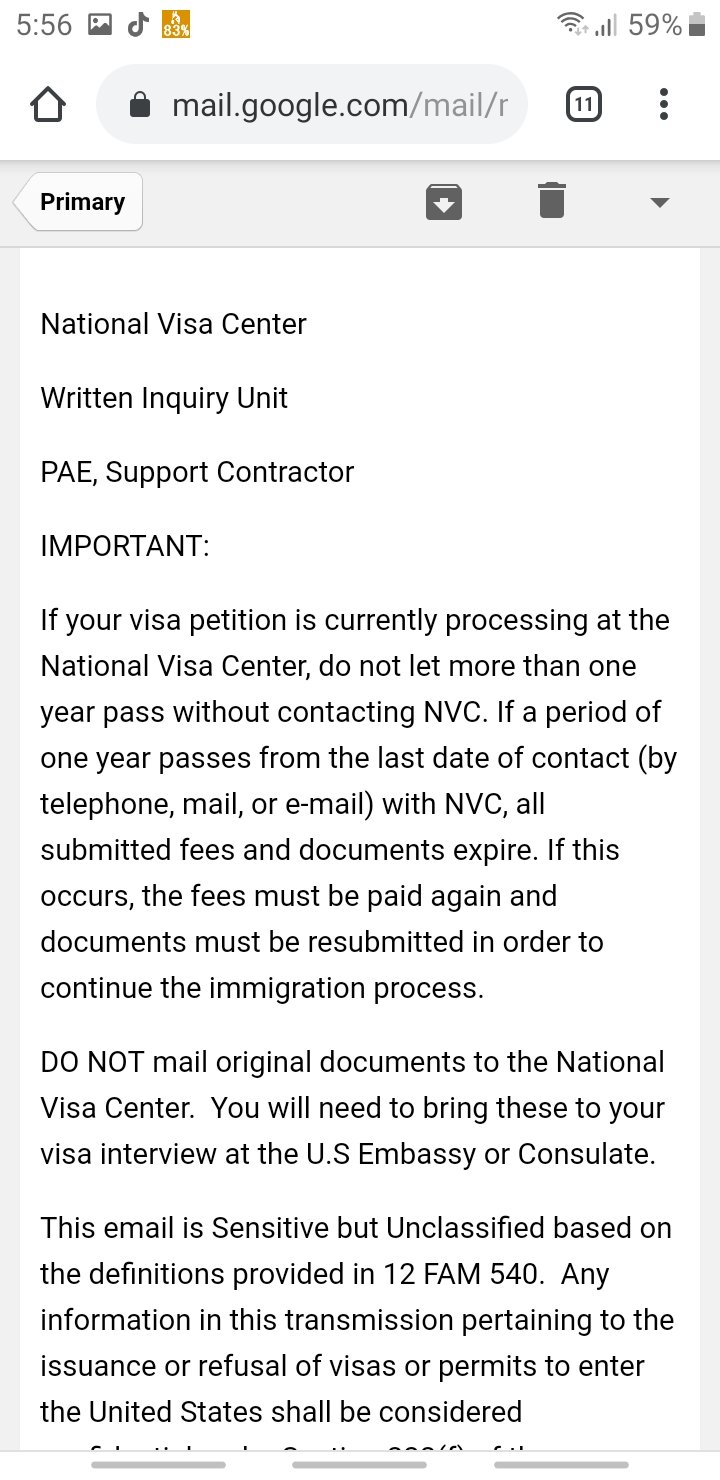Viewport: 720px width, 1480px height.
Task: Open the Chrome overflow menu
Action: [664, 104]
